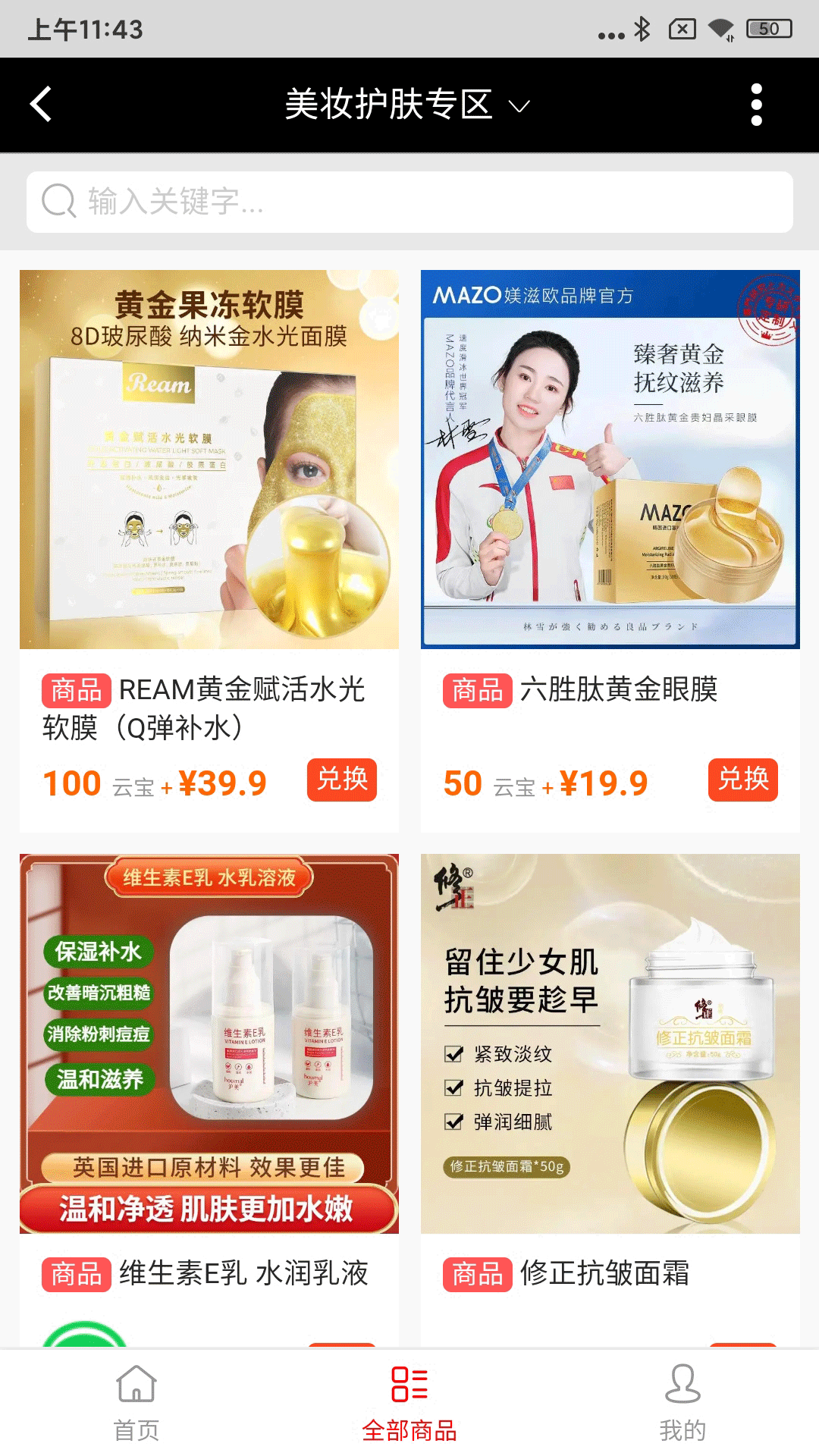Screen dimensions: 819x1456
Task: Redeem REAM gold mask with 兑换 button
Action: [x=341, y=780]
